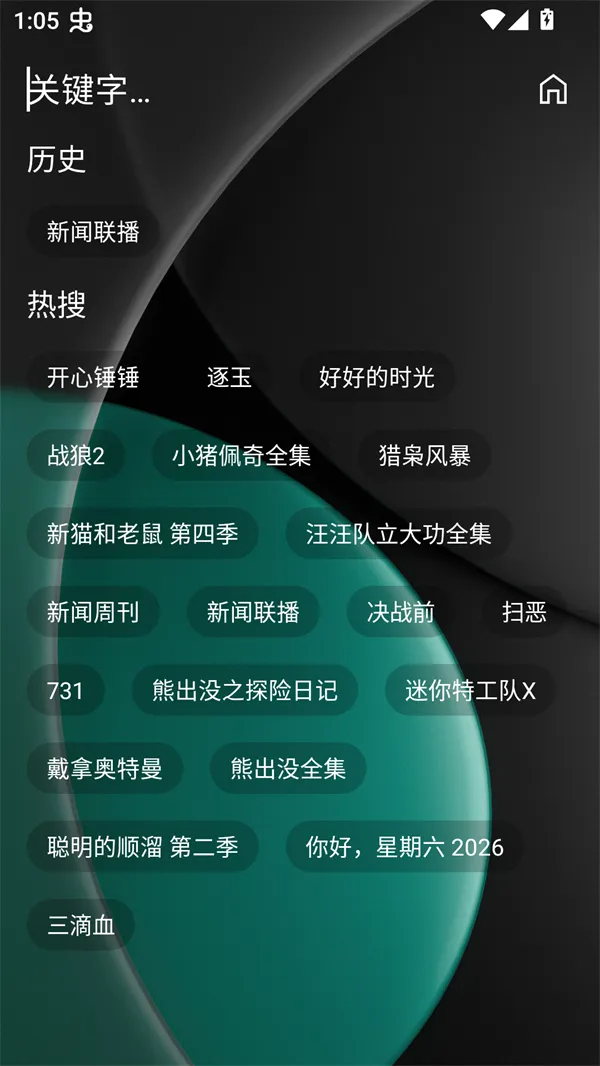This screenshot has height=1066, width=600.
Task: Tap the 三滴血 chip
Action: click(x=81, y=925)
